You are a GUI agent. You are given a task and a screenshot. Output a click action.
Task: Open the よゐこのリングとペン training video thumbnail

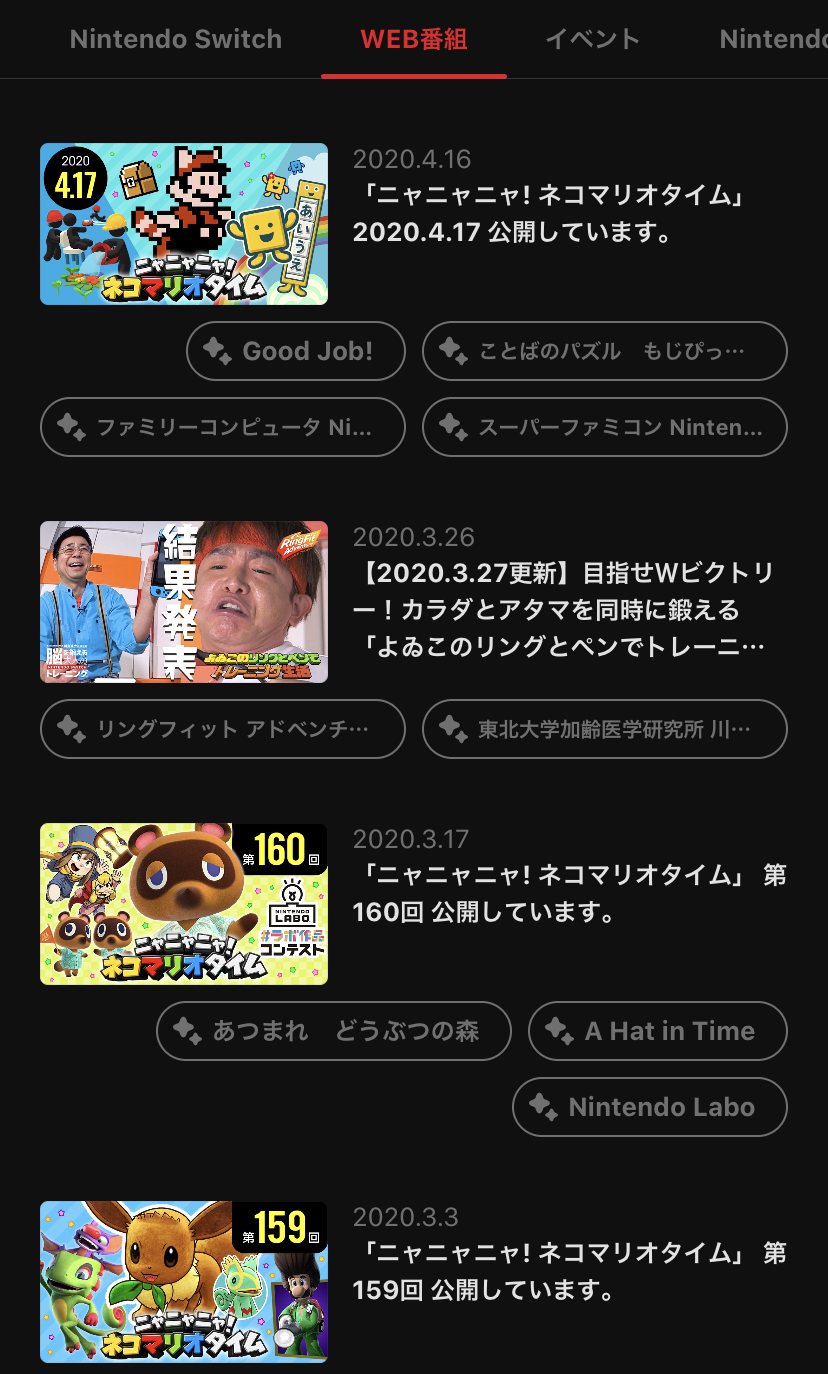[x=184, y=602]
